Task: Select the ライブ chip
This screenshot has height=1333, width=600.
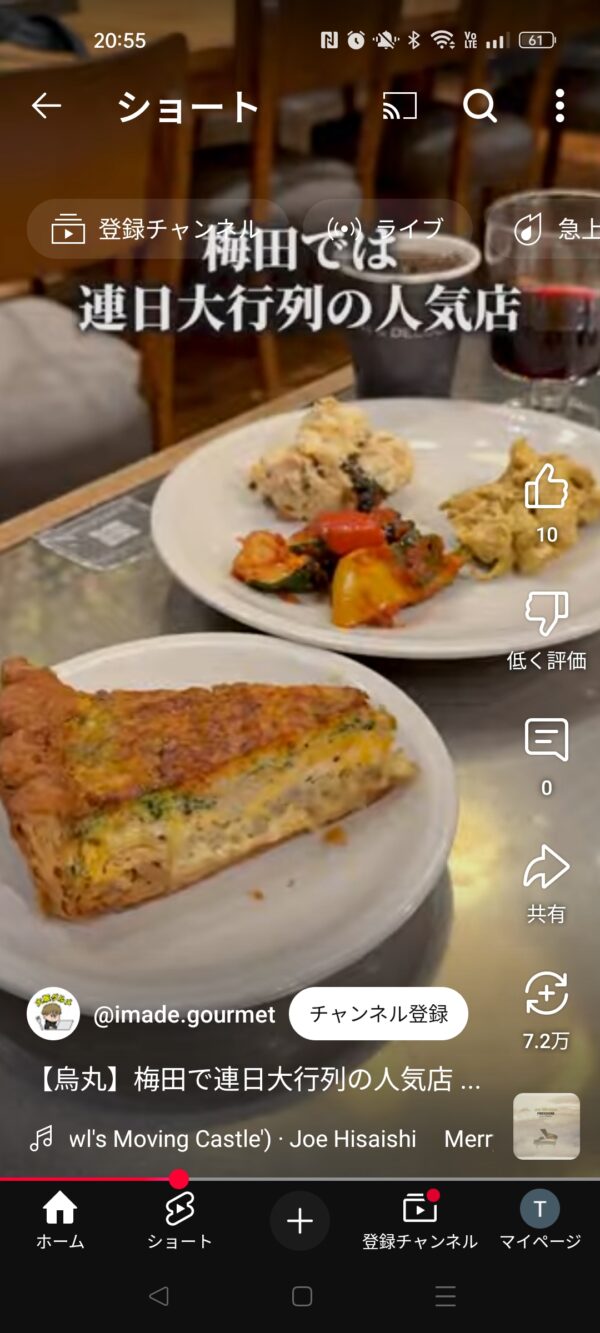Action: click(x=387, y=229)
